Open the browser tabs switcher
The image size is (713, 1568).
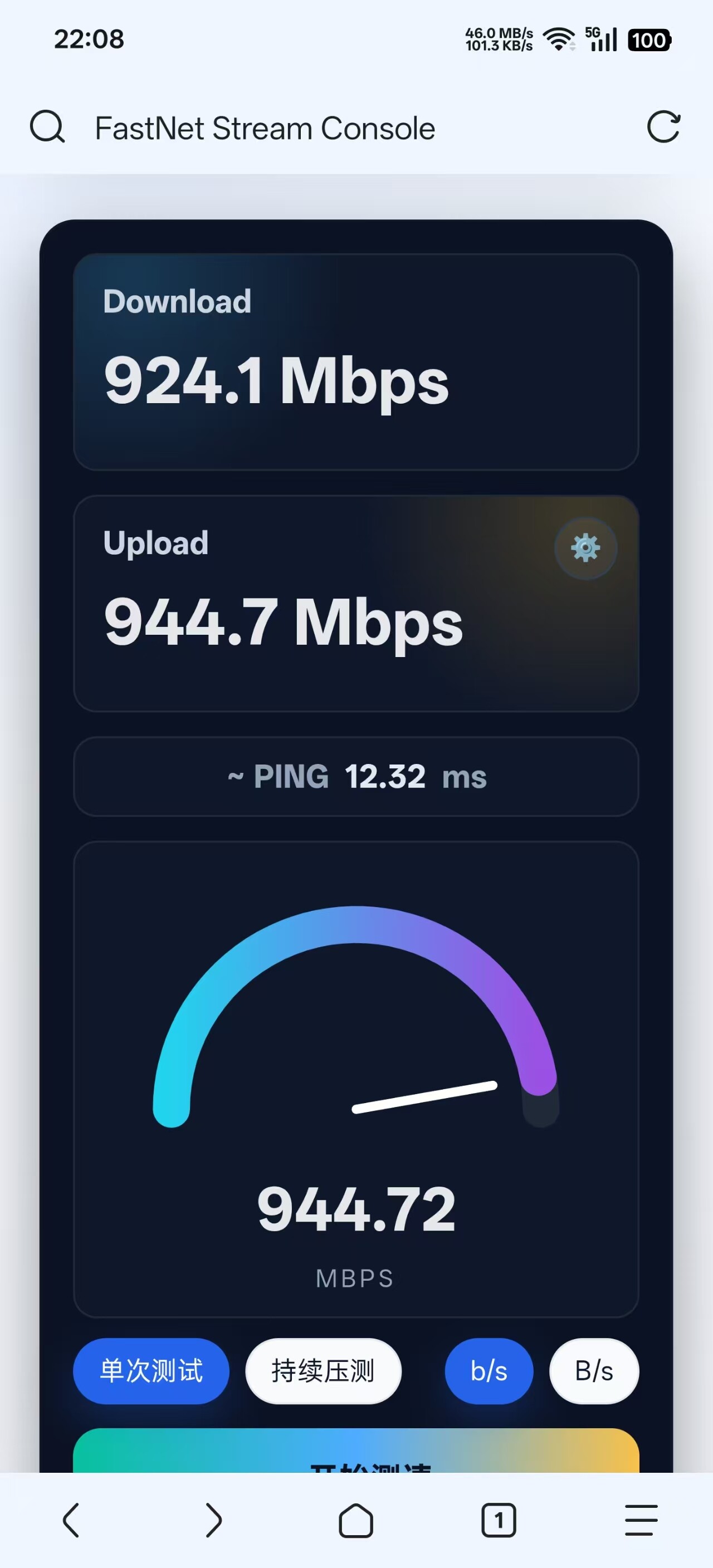pos(499,1520)
